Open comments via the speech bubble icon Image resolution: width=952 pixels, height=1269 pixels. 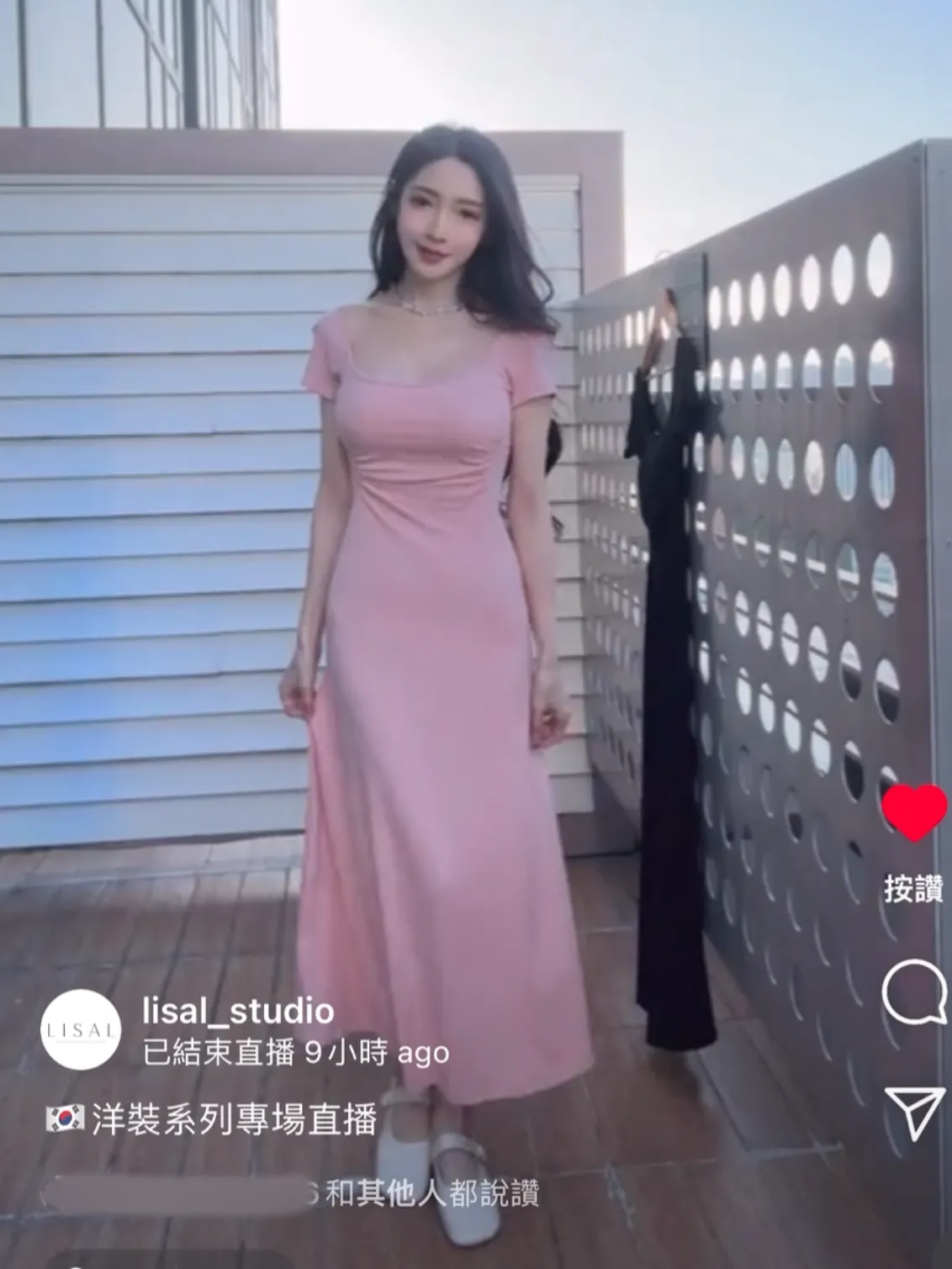coord(913,993)
